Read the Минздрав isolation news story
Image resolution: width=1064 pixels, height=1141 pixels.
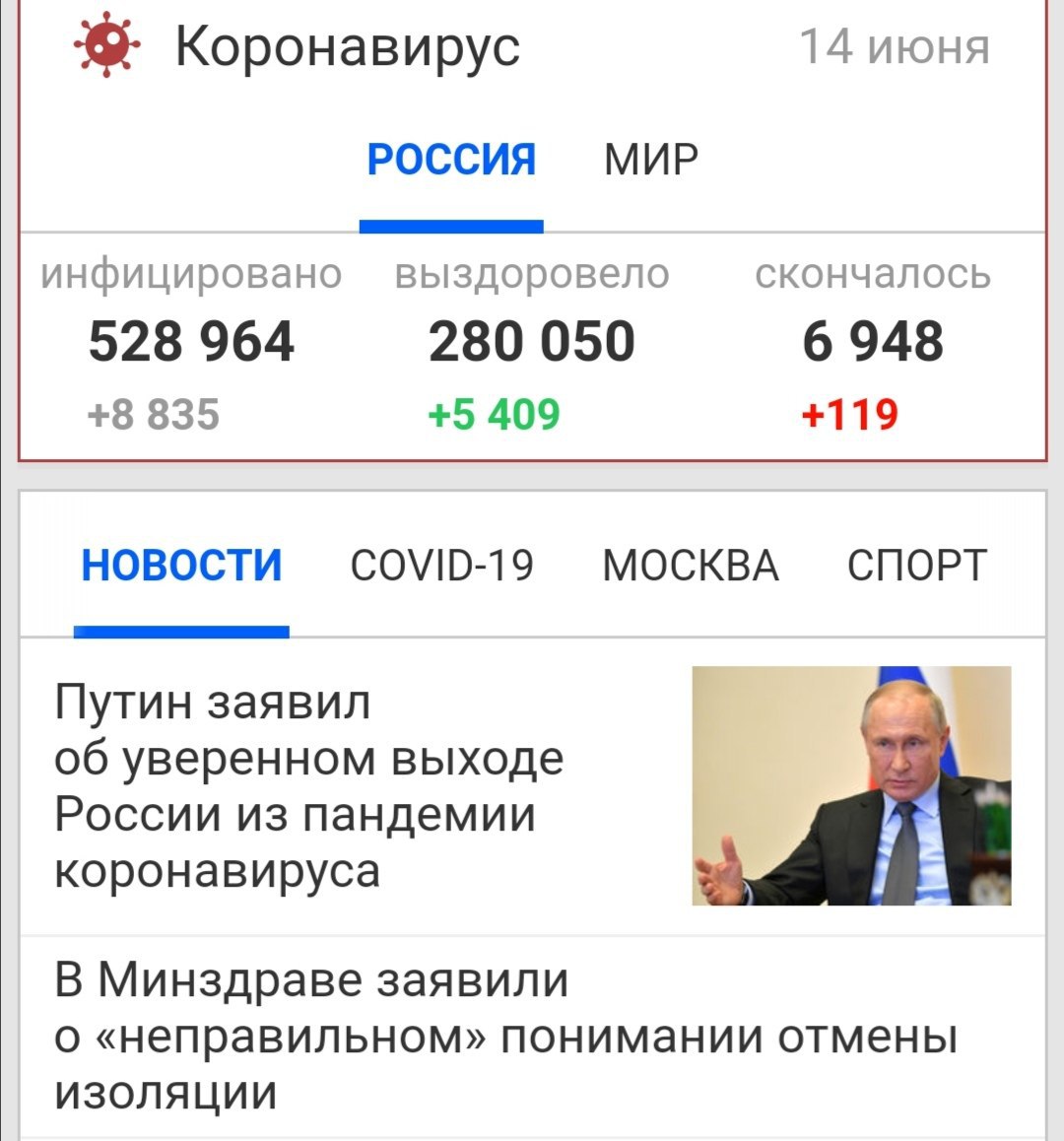point(504,1036)
